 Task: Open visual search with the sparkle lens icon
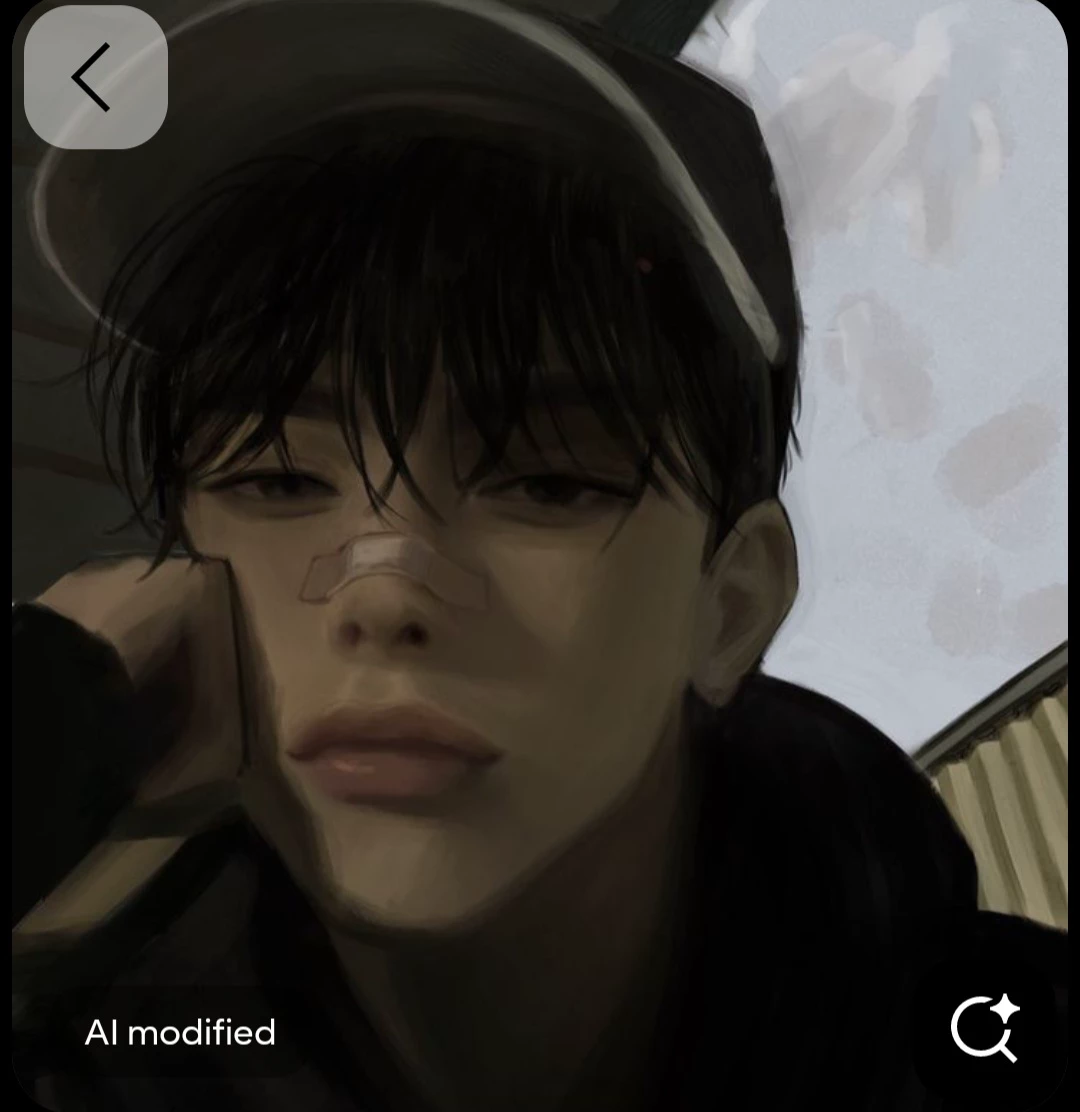[985, 1027]
